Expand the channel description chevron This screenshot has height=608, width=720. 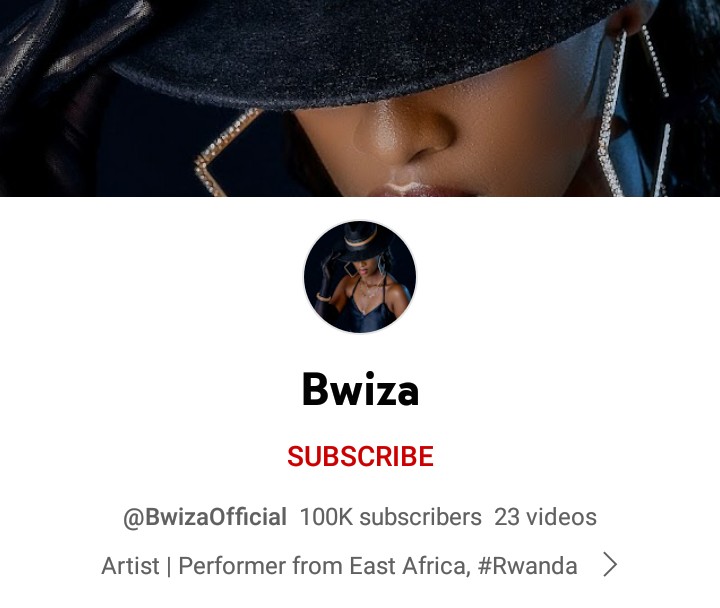point(610,566)
